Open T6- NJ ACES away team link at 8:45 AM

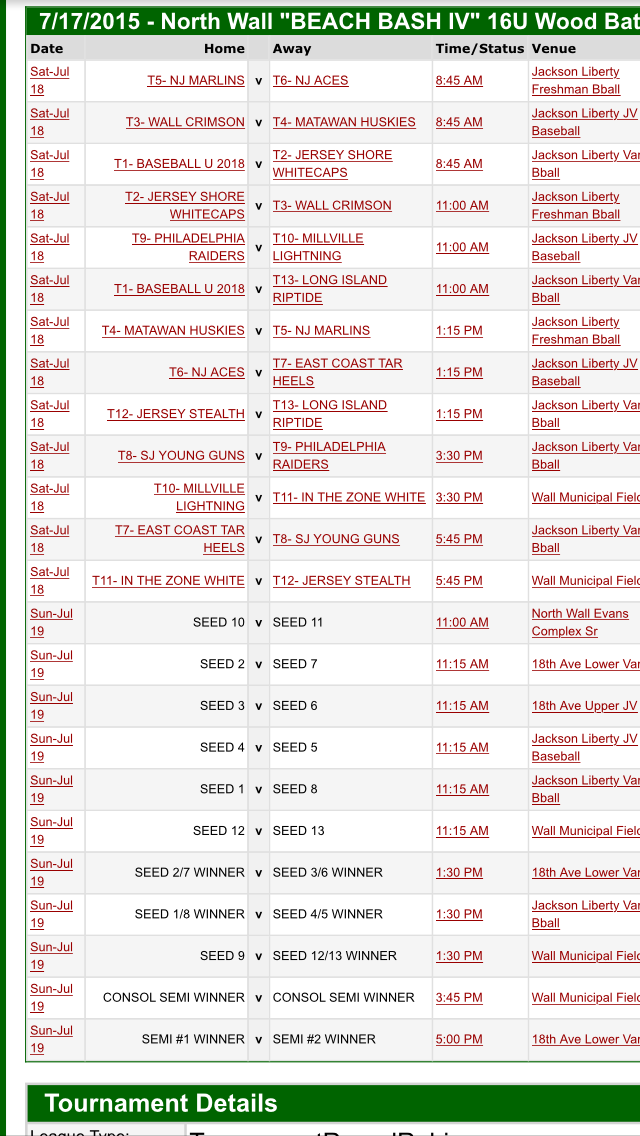310,80
